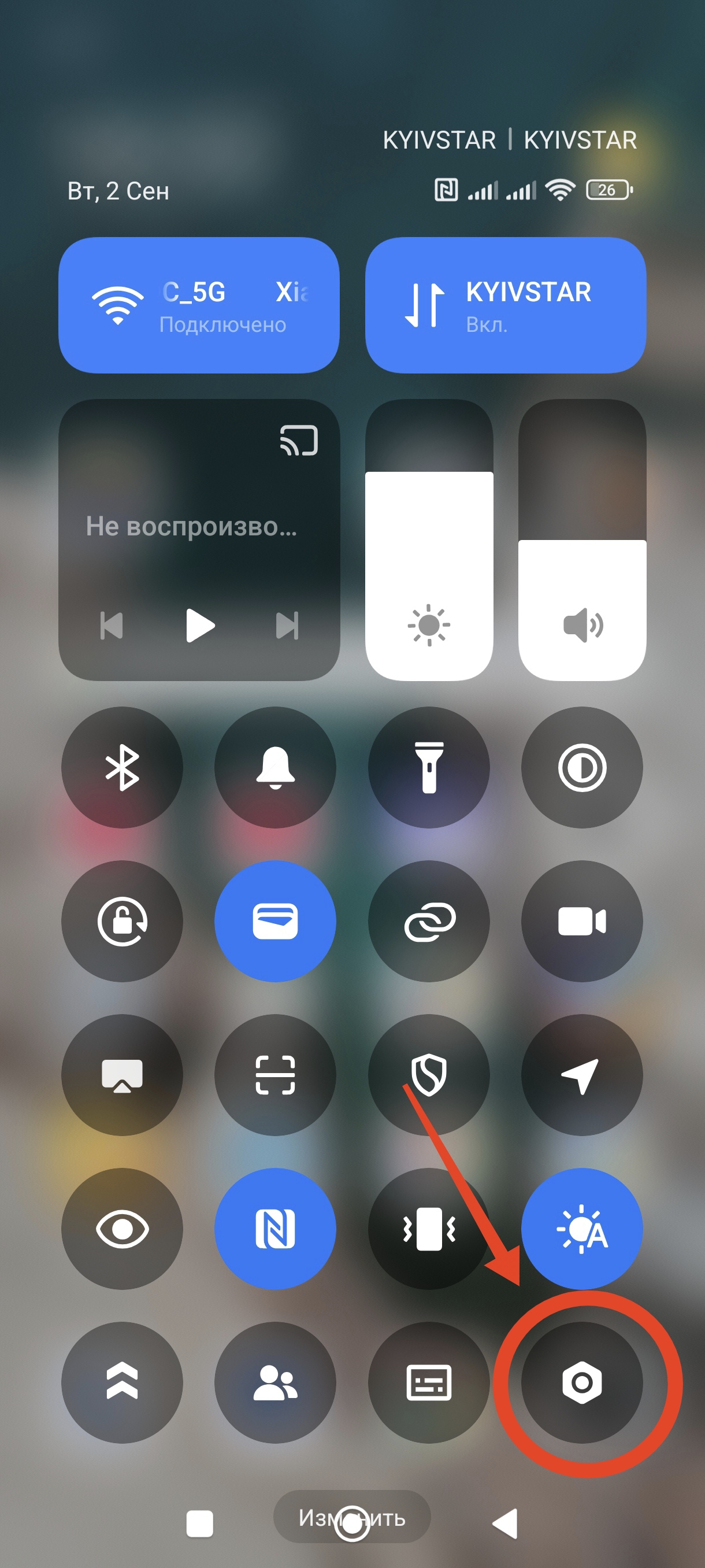Toggle the Wi-Fi tile showing C_5G
Viewport: 705px width, 1568px height.
pyautogui.click(x=198, y=305)
